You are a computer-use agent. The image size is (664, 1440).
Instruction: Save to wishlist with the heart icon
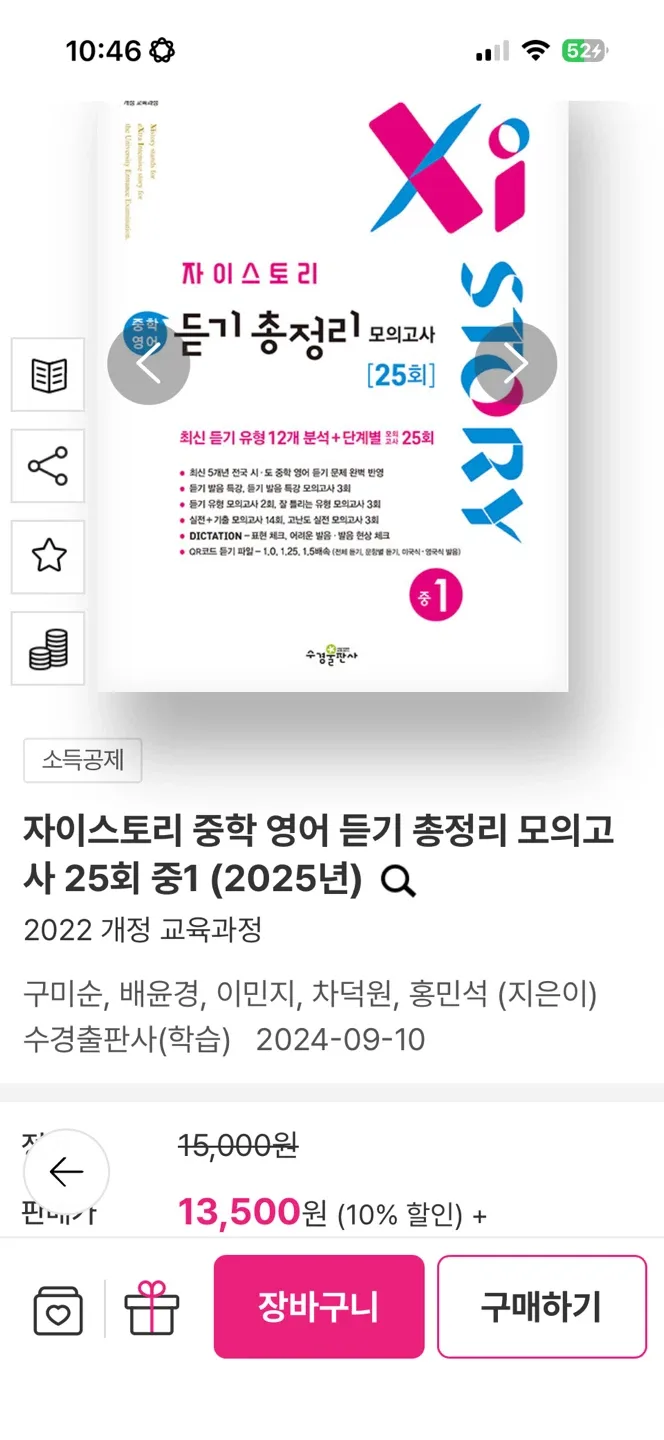(58, 1307)
